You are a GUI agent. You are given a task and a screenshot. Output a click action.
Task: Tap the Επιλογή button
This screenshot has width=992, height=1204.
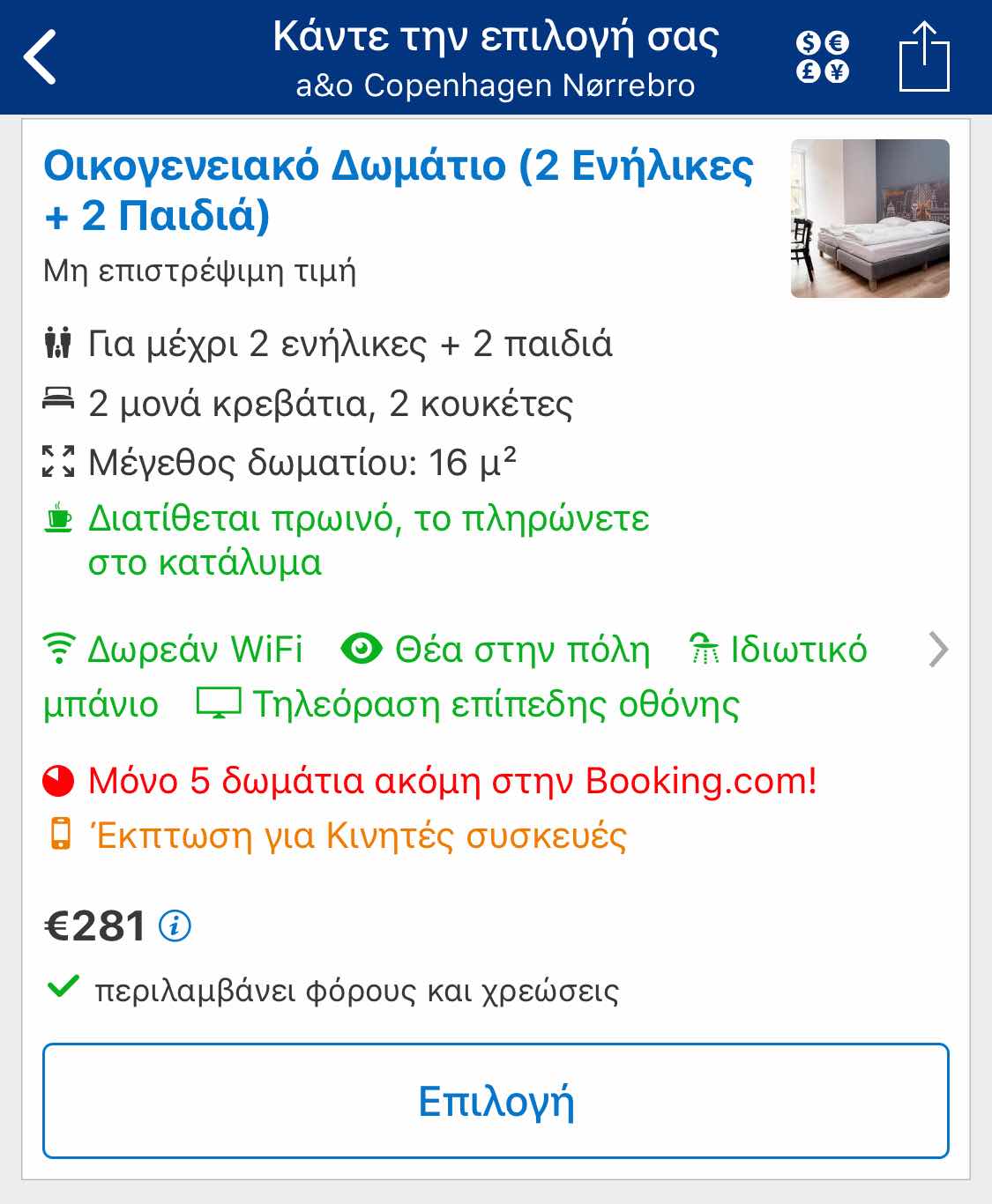pyautogui.click(x=496, y=1101)
